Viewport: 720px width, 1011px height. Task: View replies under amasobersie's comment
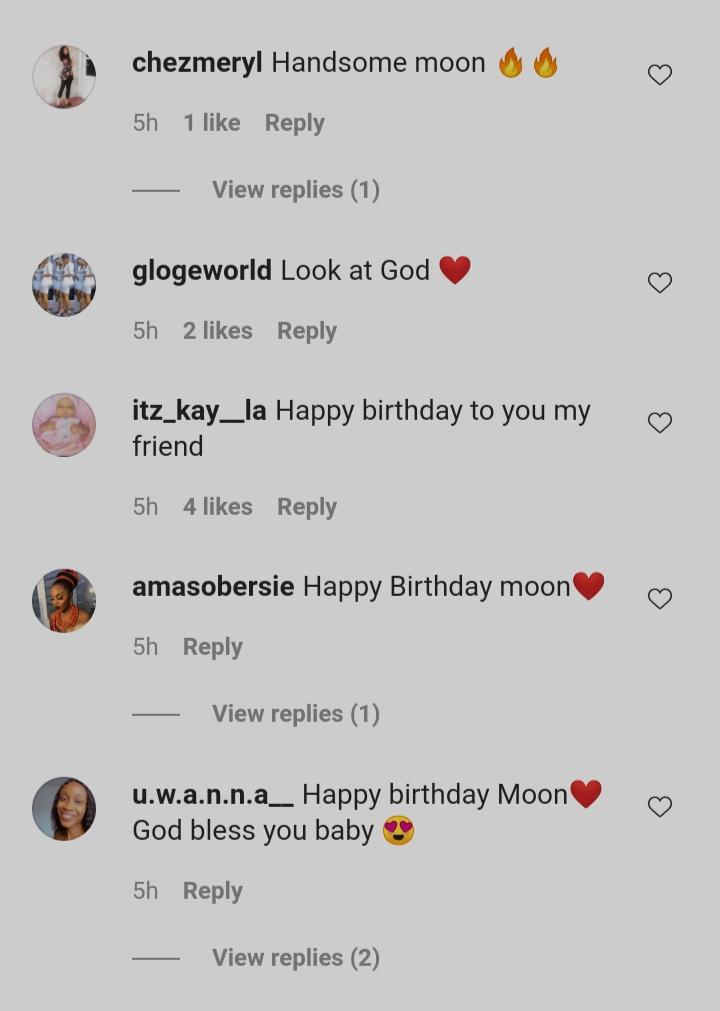point(295,714)
